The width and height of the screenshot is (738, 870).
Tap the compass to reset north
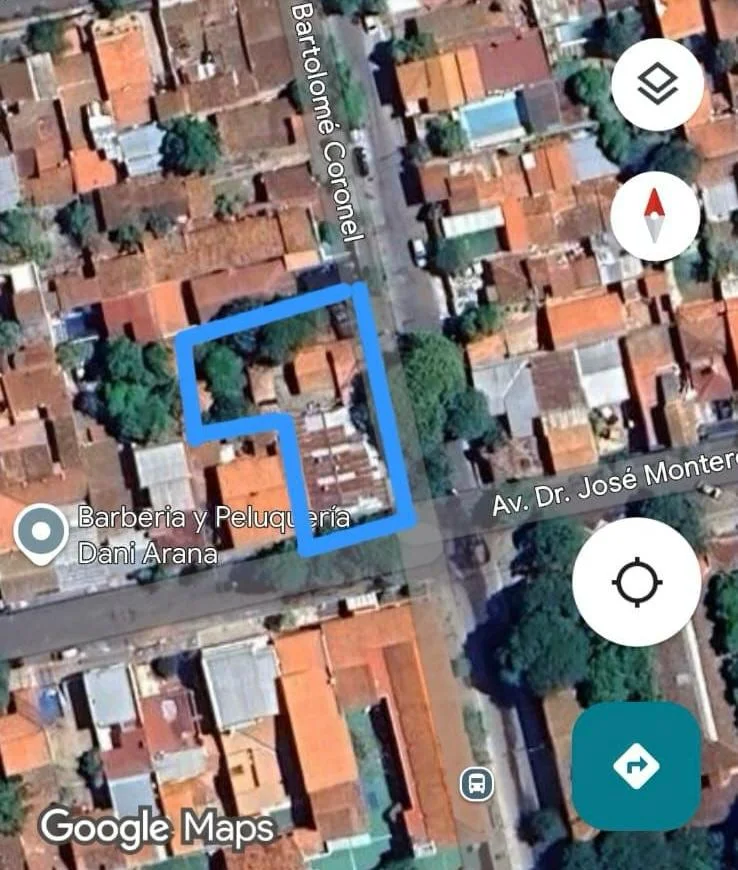[655, 216]
